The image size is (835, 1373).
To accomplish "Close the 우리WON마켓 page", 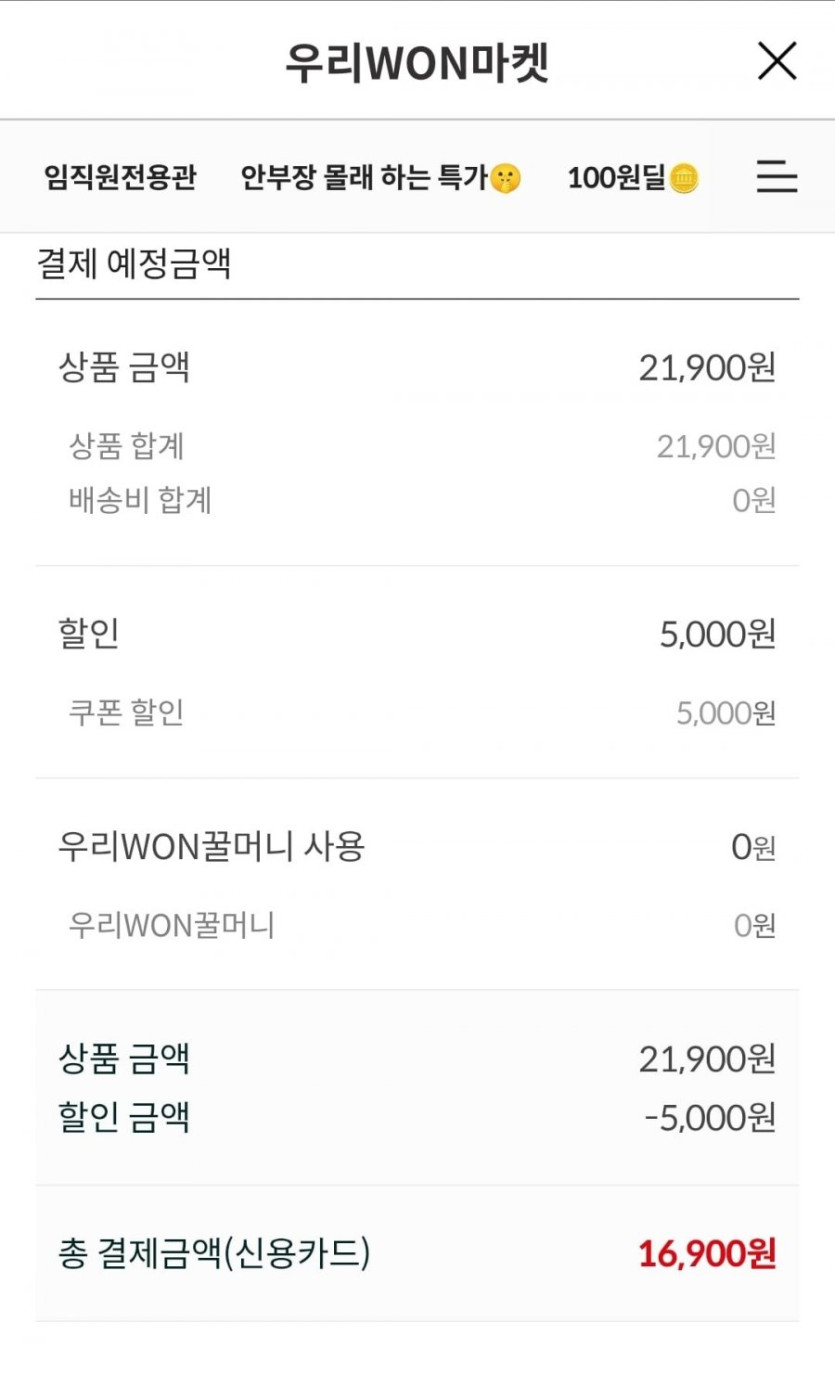I will tap(776, 61).
